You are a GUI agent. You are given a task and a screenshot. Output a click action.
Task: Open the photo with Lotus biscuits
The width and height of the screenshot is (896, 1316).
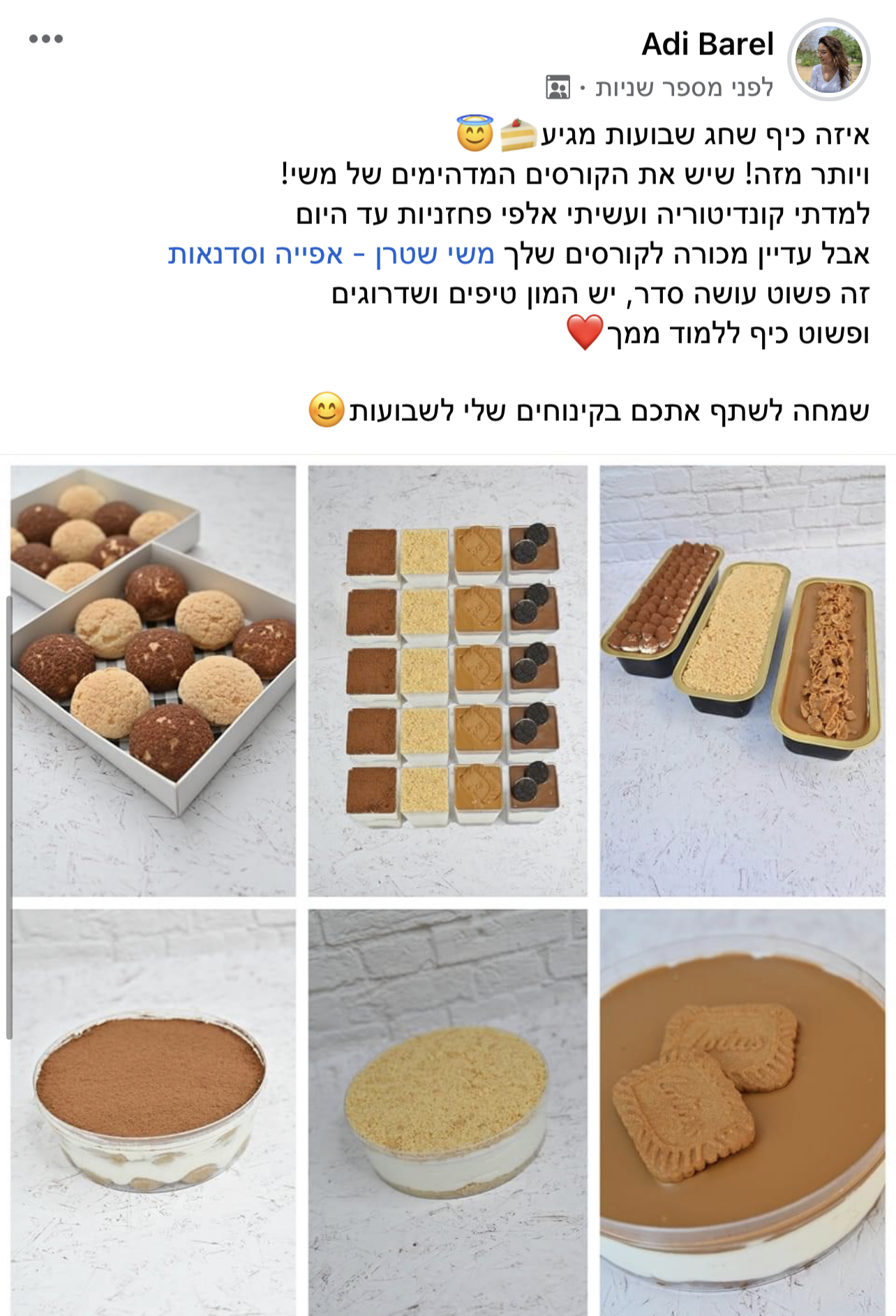[742, 1111]
